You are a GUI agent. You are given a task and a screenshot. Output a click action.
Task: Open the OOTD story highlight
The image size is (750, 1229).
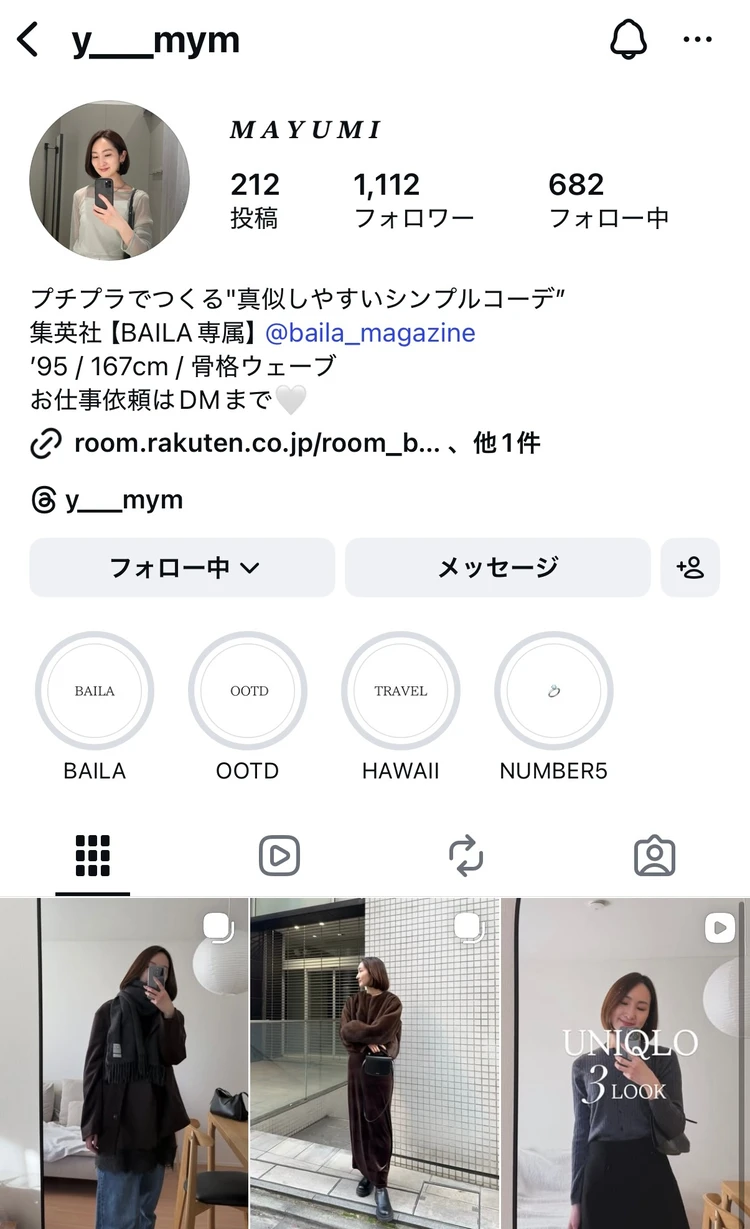(247, 690)
